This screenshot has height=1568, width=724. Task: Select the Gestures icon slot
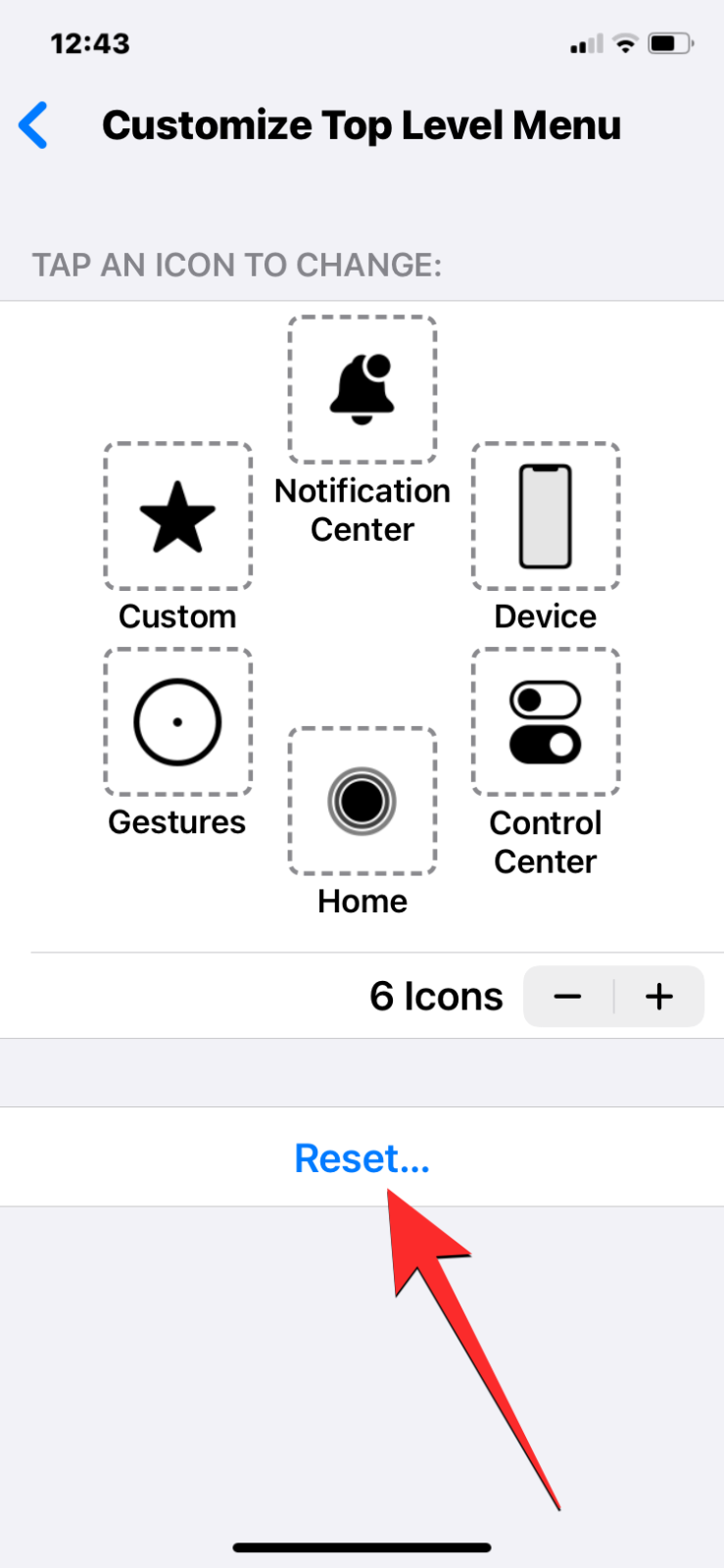point(178,722)
